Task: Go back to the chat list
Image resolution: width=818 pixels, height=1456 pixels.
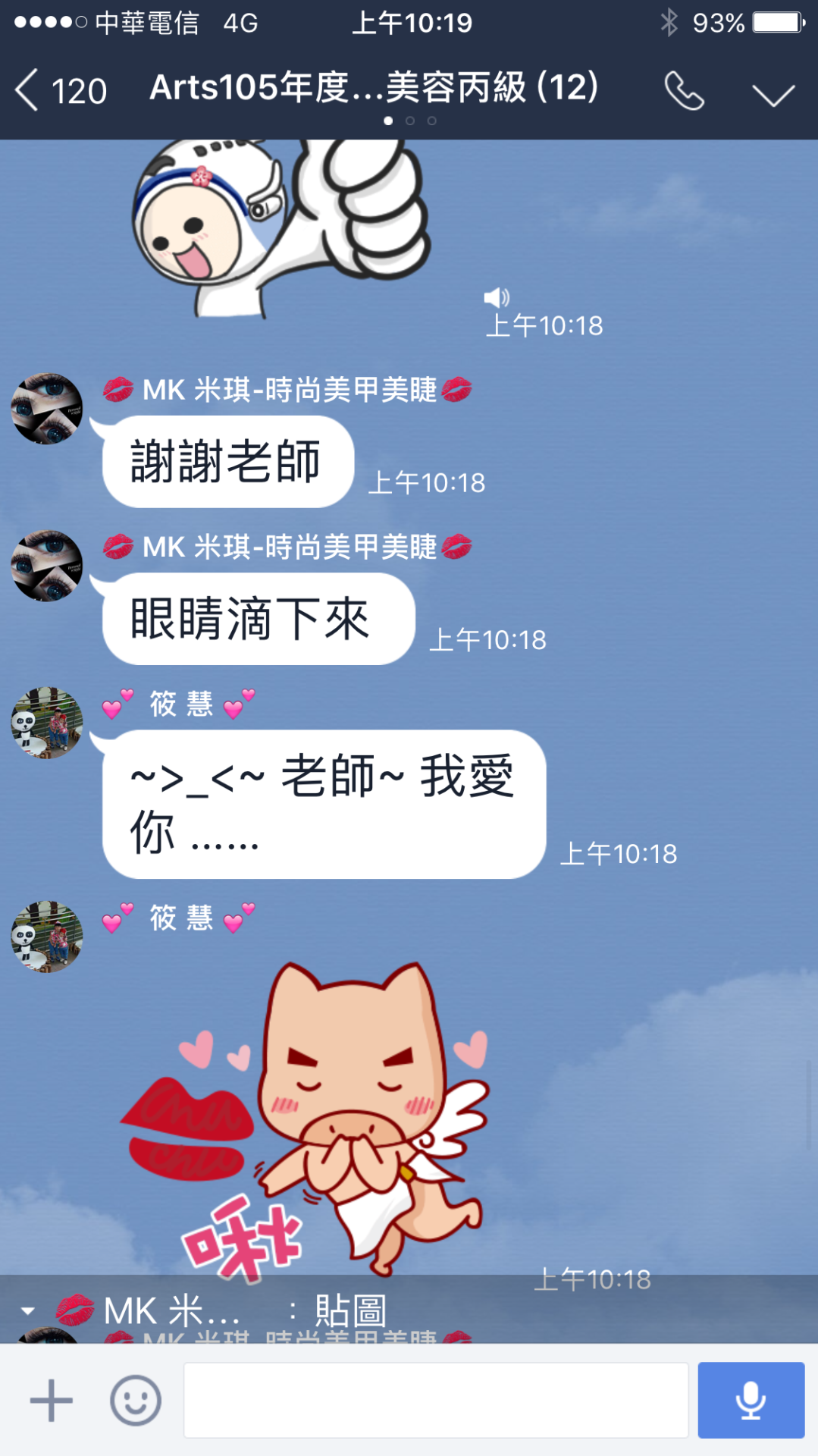Action: point(59,91)
